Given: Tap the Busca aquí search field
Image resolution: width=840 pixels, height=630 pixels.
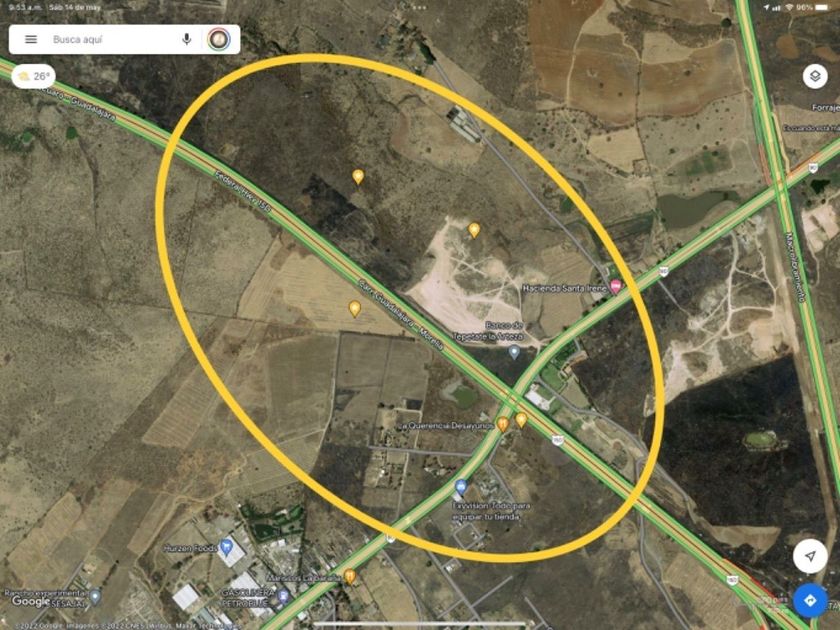Looking at the screenshot, I should (111, 39).
